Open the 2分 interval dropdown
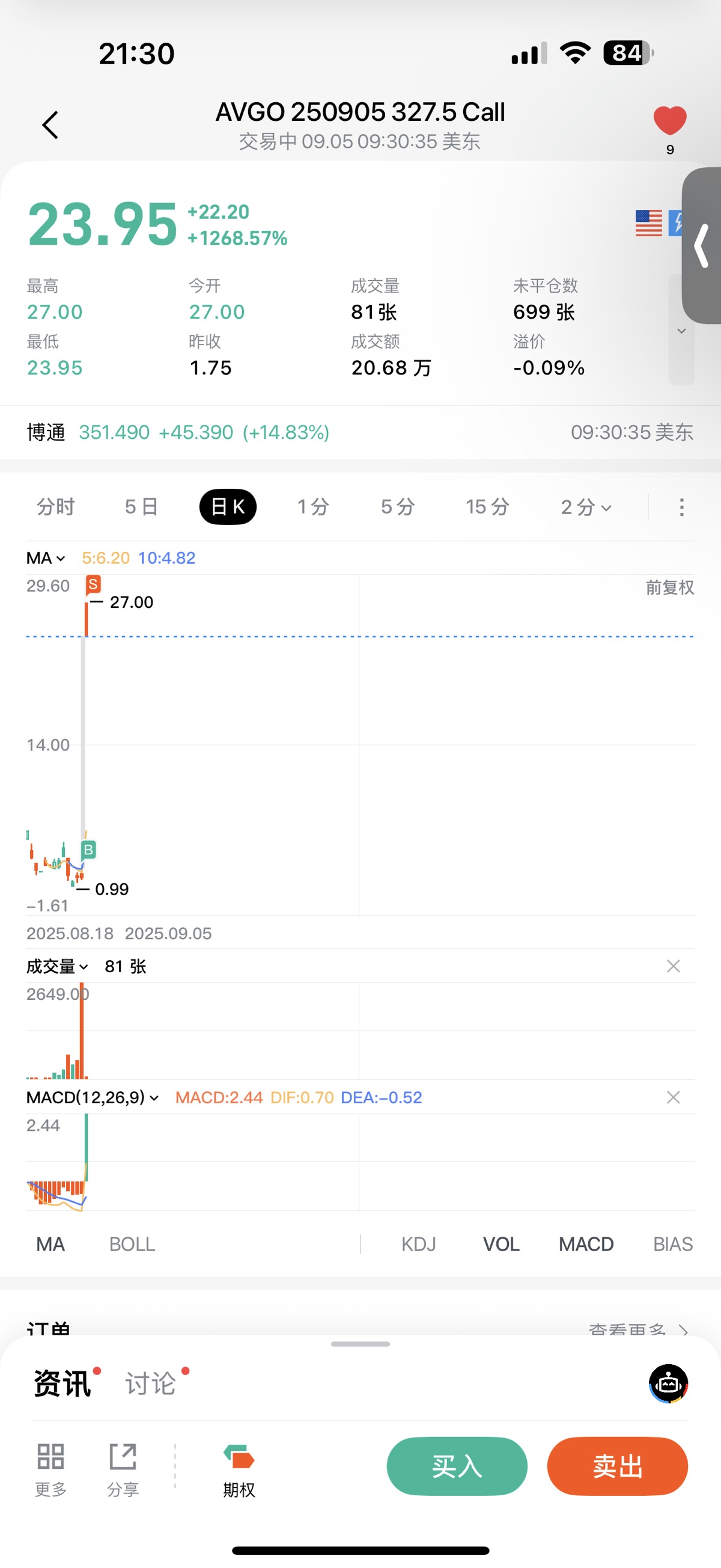The image size is (721, 1568). (585, 506)
